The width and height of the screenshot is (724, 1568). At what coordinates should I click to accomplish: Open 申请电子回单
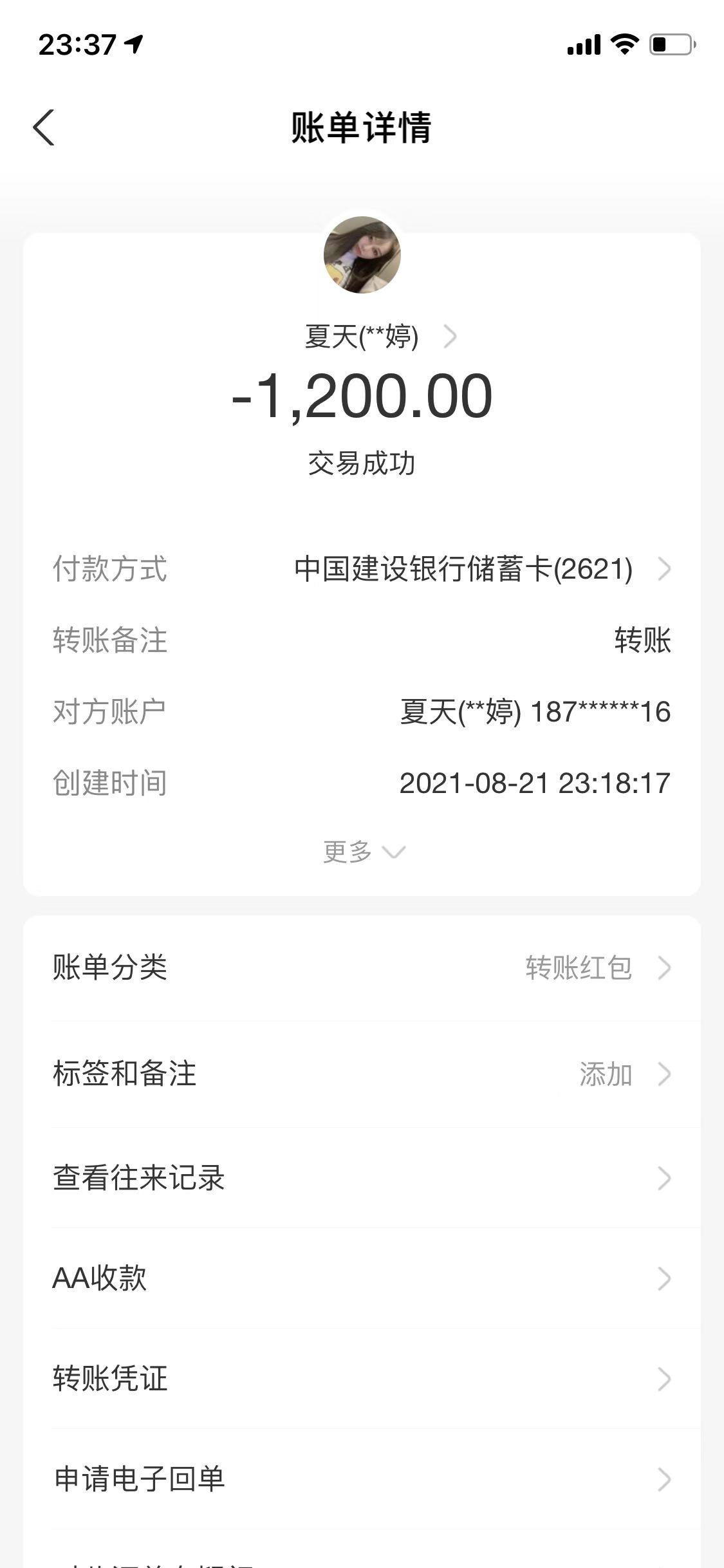click(362, 1479)
